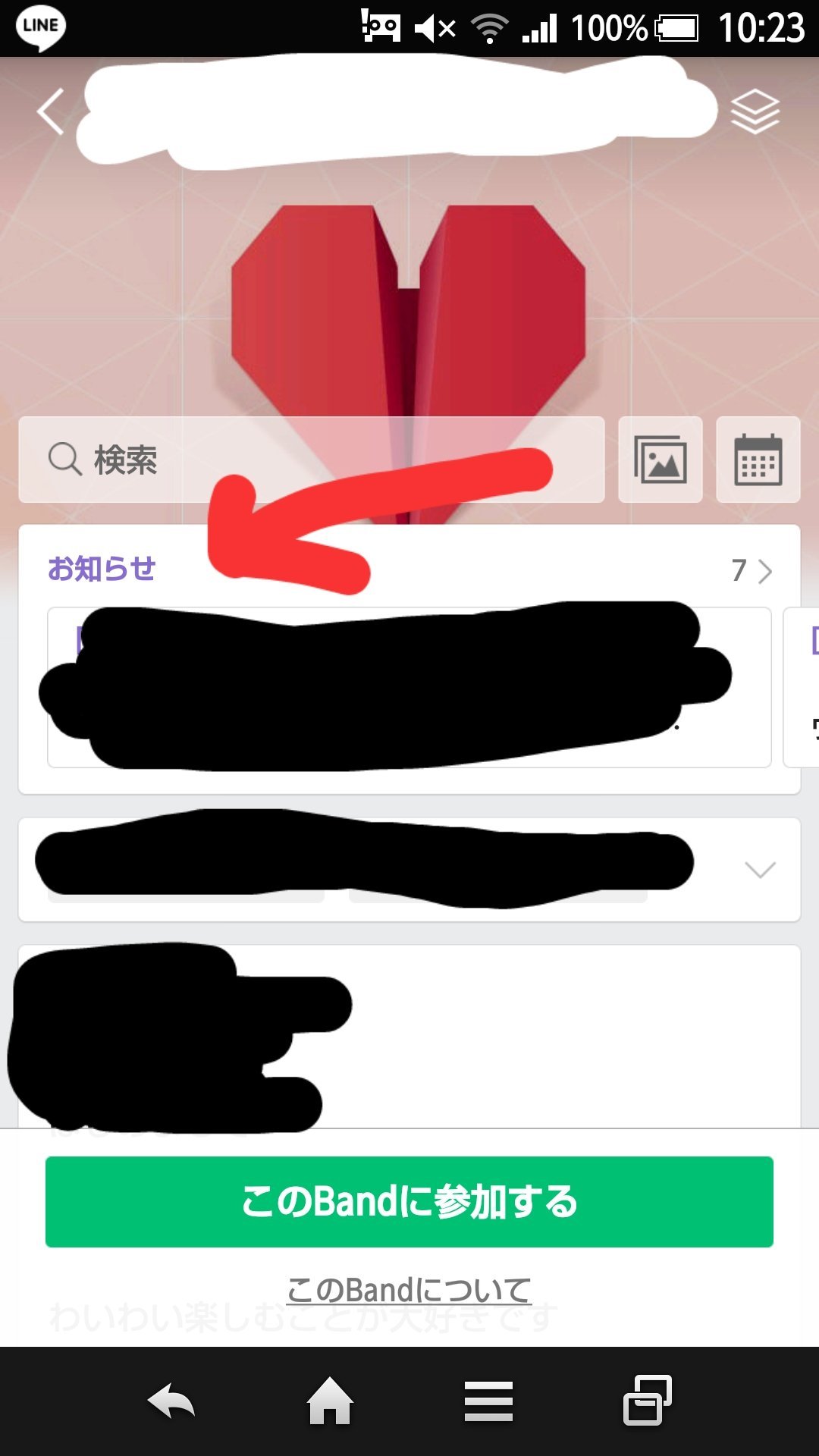Viewport: 819px width, 1456px height.
Task: Open お知らせ notices list (7)
Action: (x=752, y=570)
